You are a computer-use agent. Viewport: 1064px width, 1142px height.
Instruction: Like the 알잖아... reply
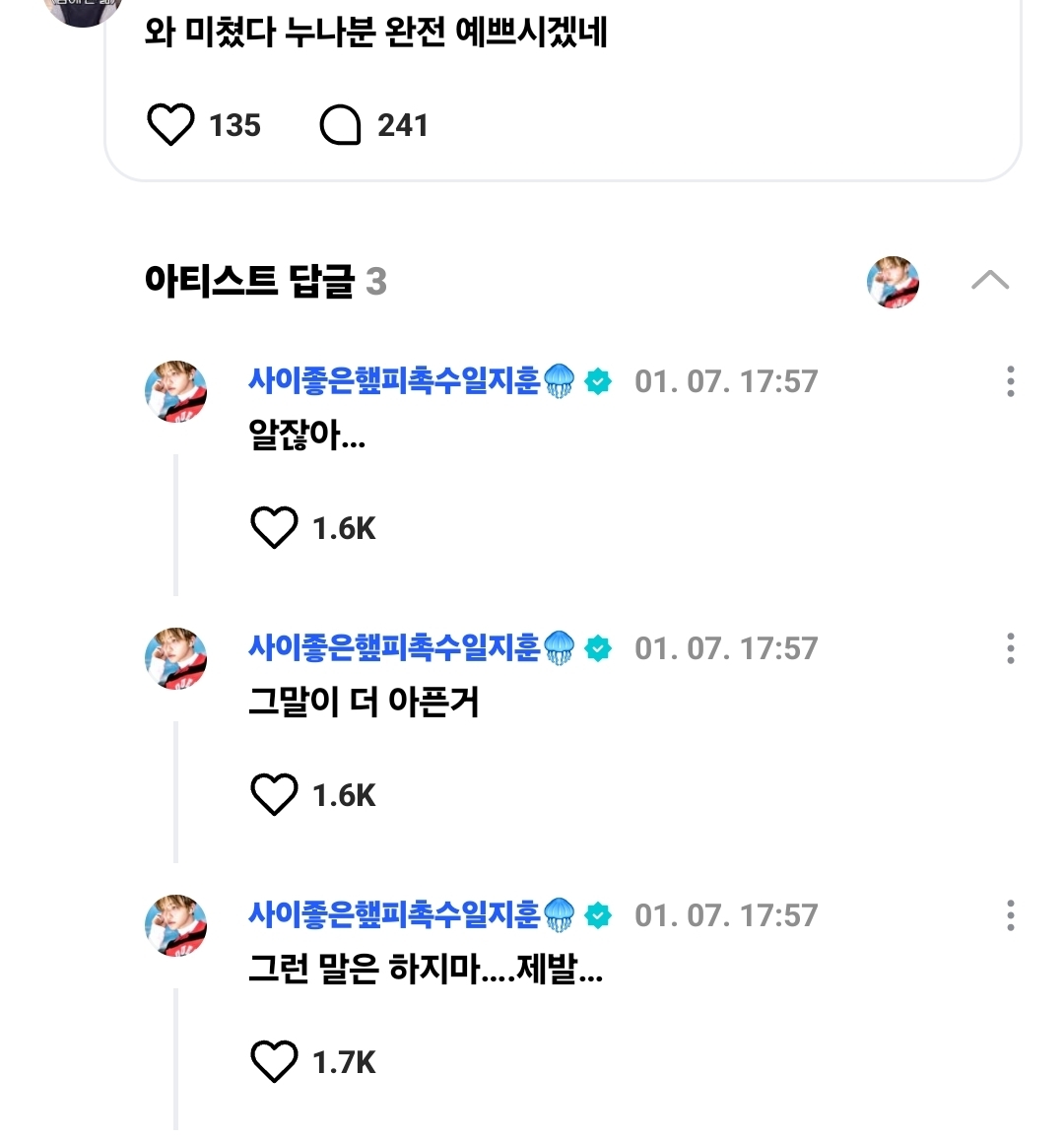[274, 528]
